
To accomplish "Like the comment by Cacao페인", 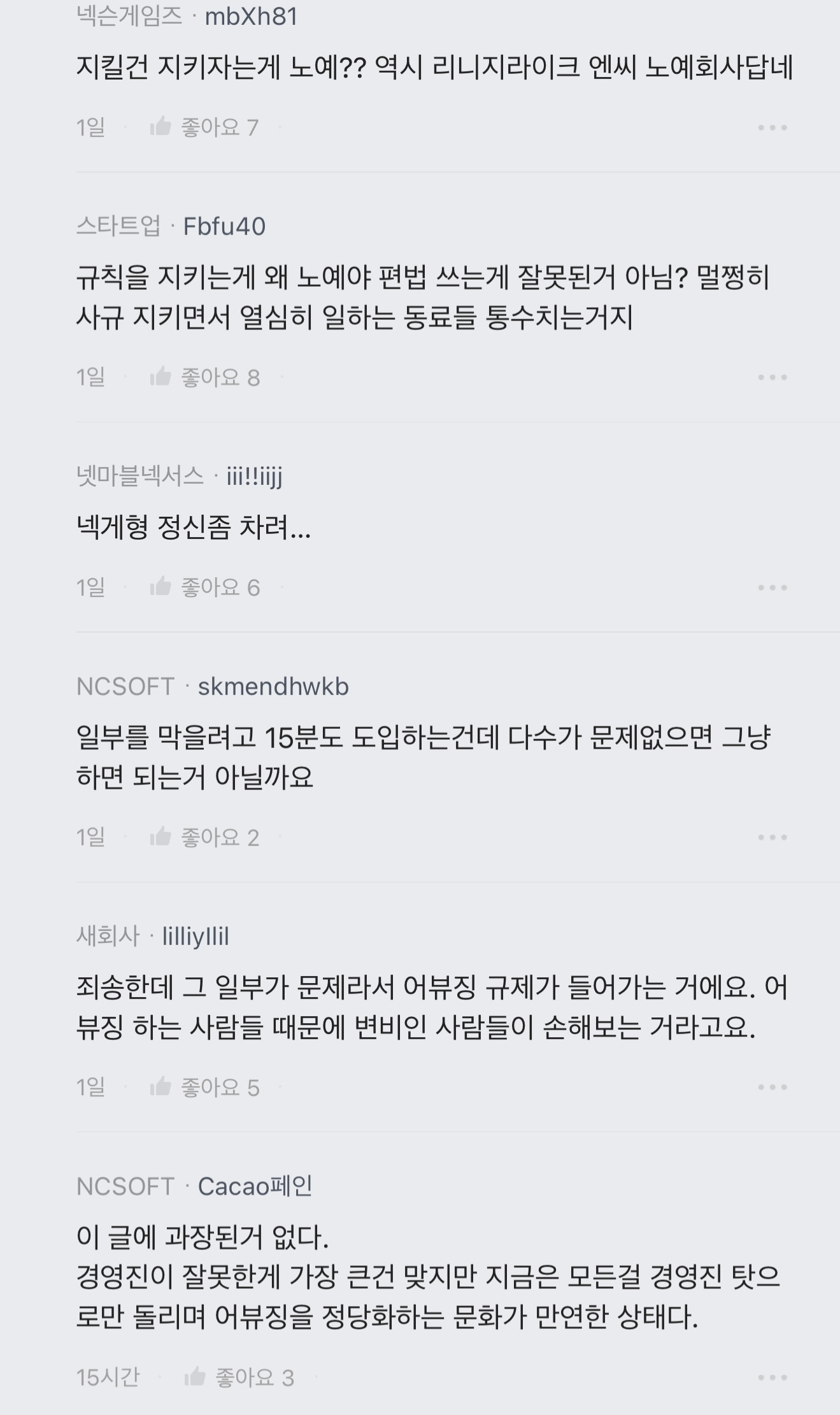I will (x=196, y=1377).
